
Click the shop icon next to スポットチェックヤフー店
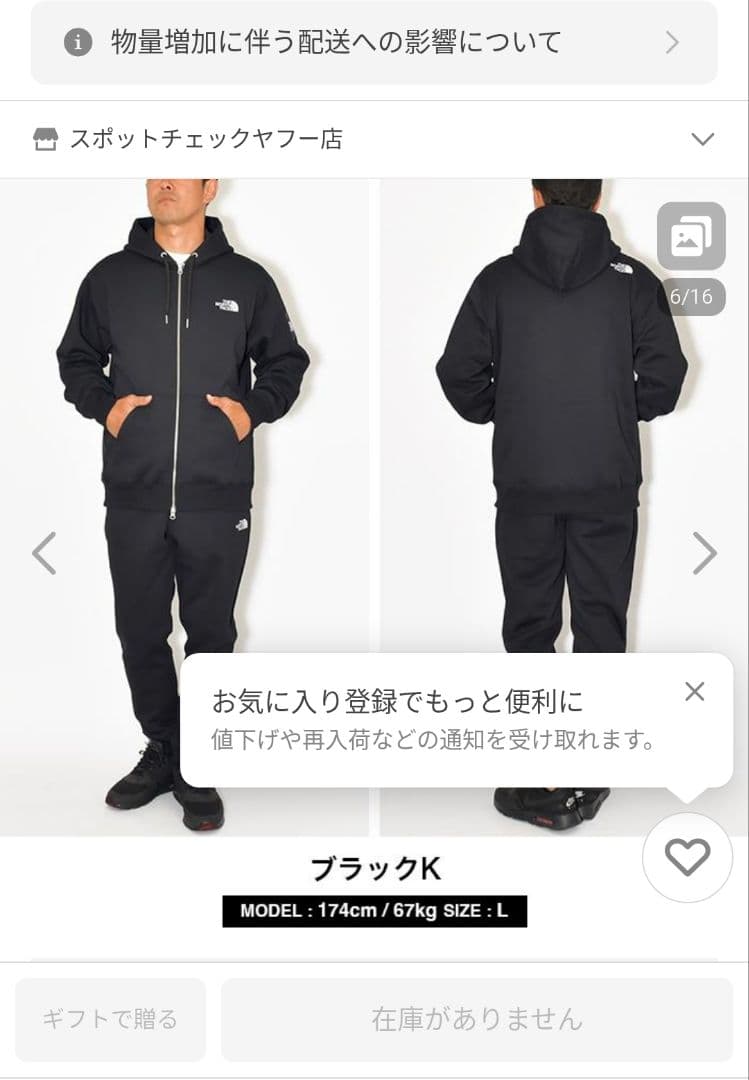[x=46, y=139]
